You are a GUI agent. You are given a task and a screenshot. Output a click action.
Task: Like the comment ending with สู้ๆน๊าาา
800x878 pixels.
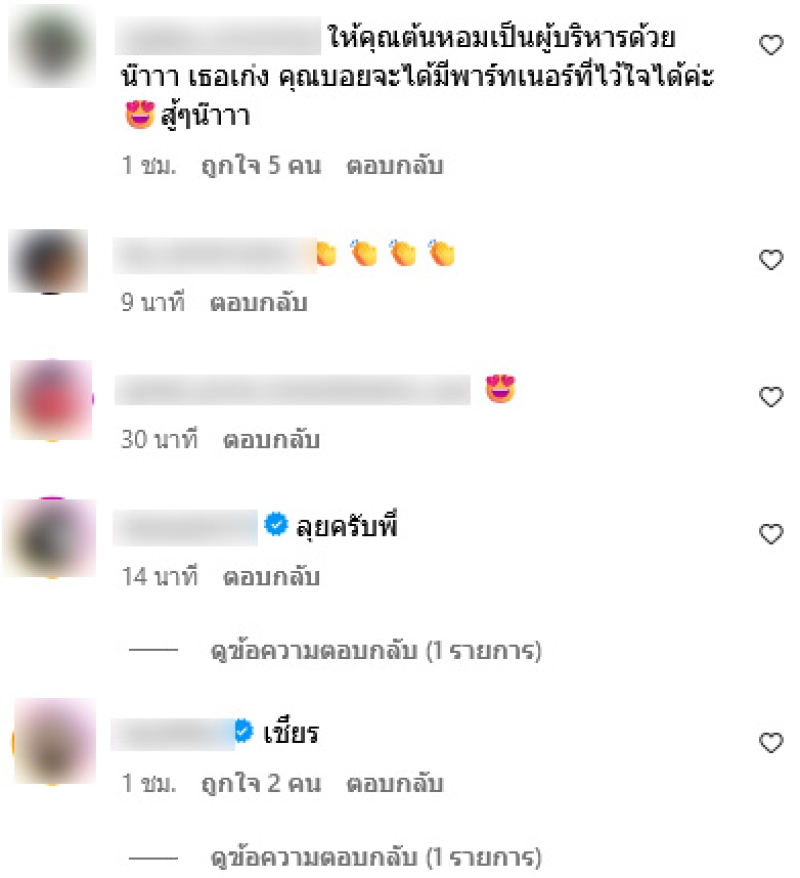tap(770, 45)
